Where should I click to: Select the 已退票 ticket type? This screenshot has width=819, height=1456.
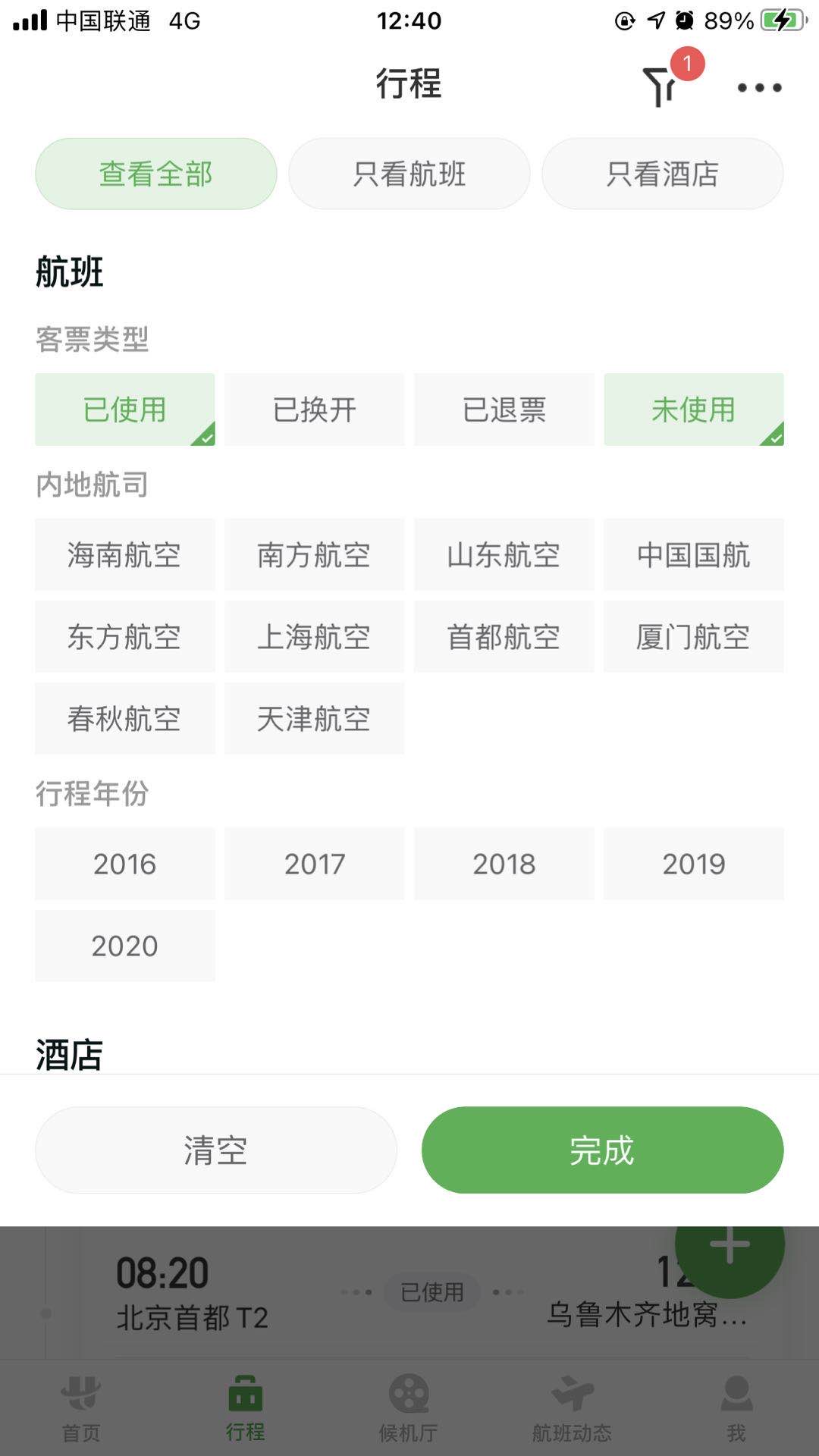tap(504, 409)
